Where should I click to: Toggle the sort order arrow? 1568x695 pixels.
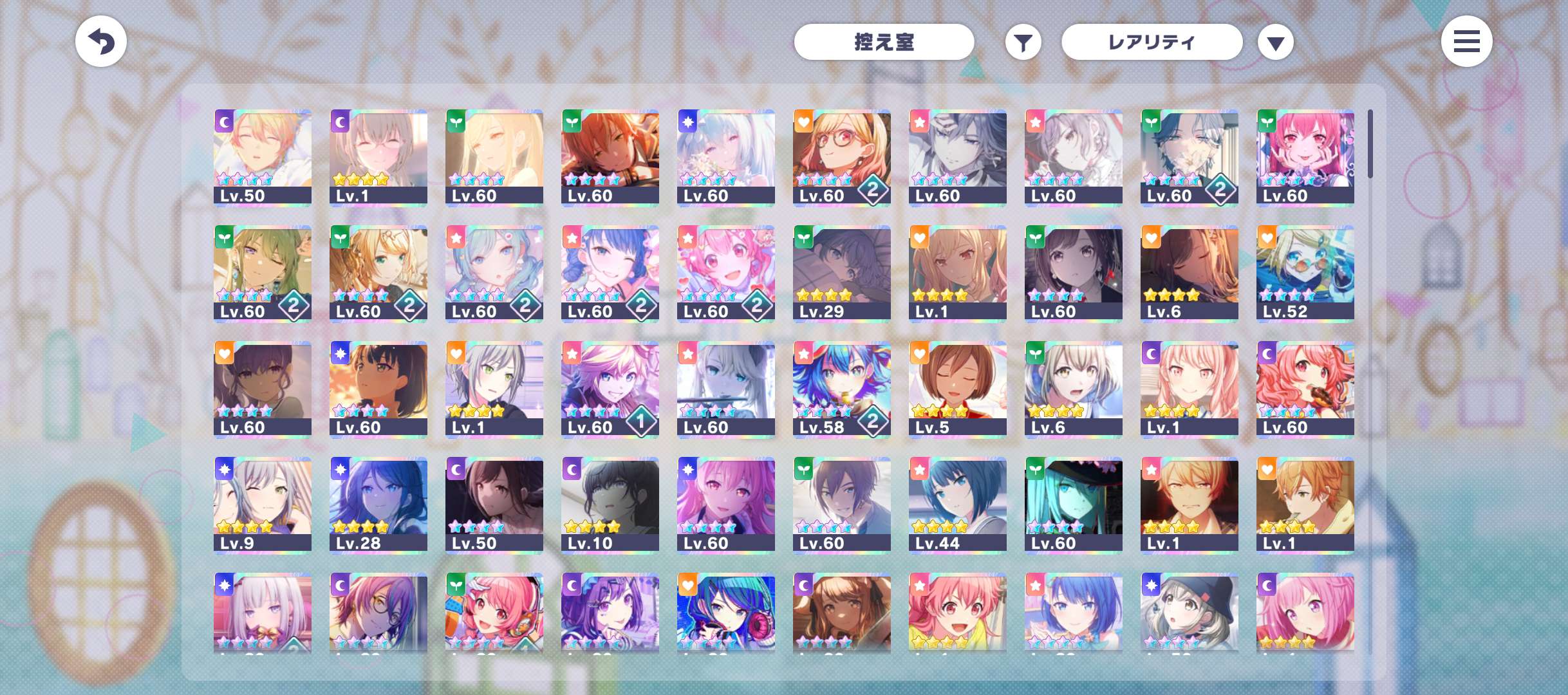click(x=1275, y=43)
